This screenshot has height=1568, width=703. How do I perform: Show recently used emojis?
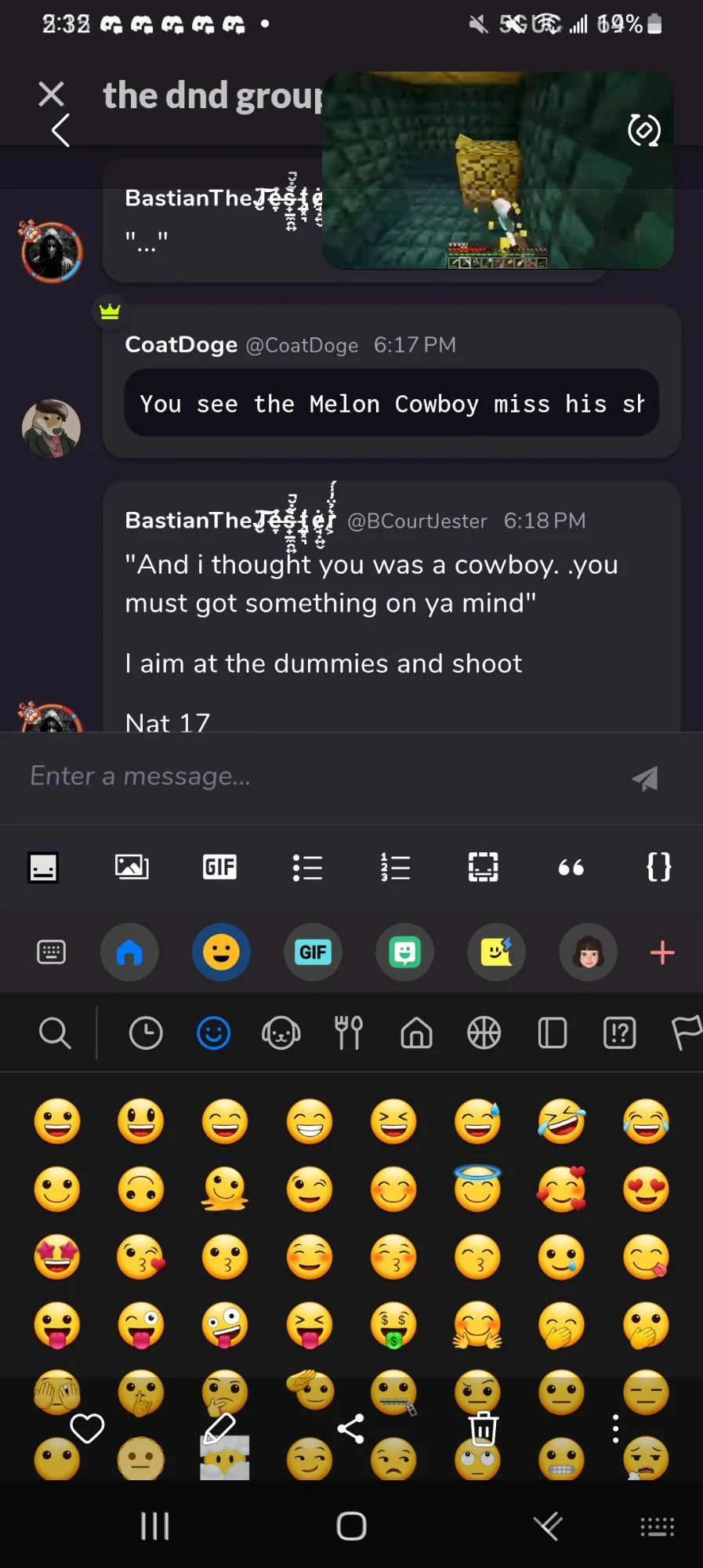tap(146, 1033)
